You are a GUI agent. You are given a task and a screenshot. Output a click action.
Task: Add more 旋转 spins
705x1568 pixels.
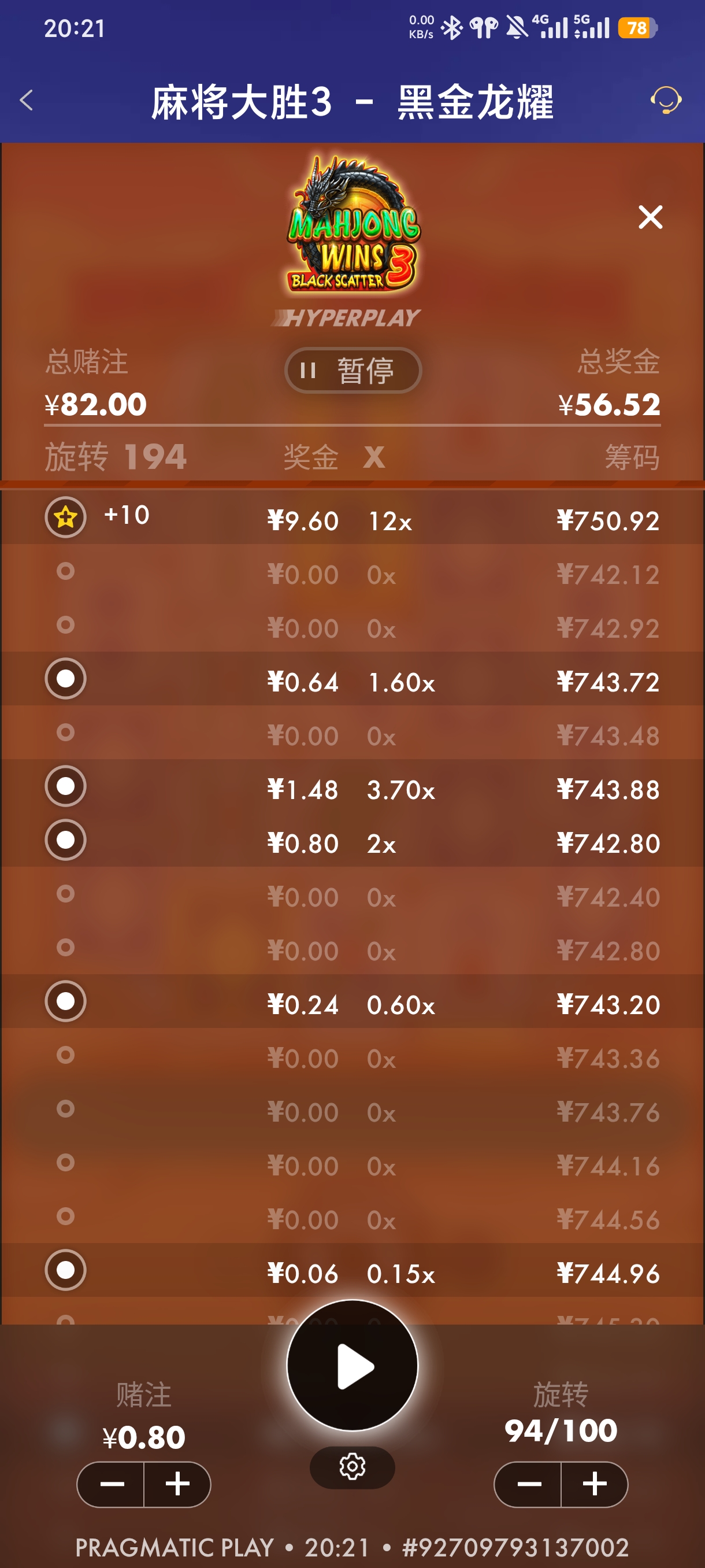click(x=594, y=1484)
